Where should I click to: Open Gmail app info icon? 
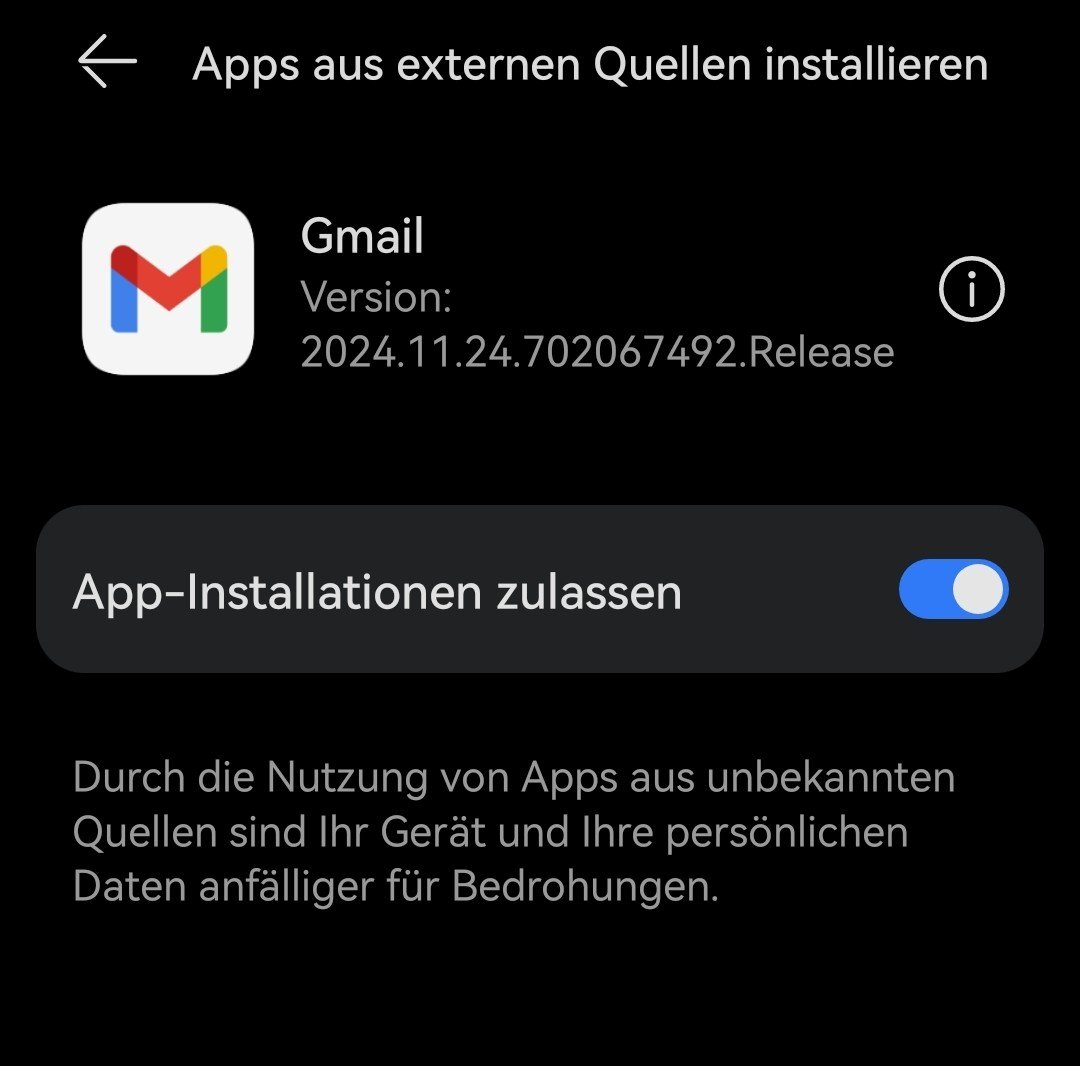(971, 290)
